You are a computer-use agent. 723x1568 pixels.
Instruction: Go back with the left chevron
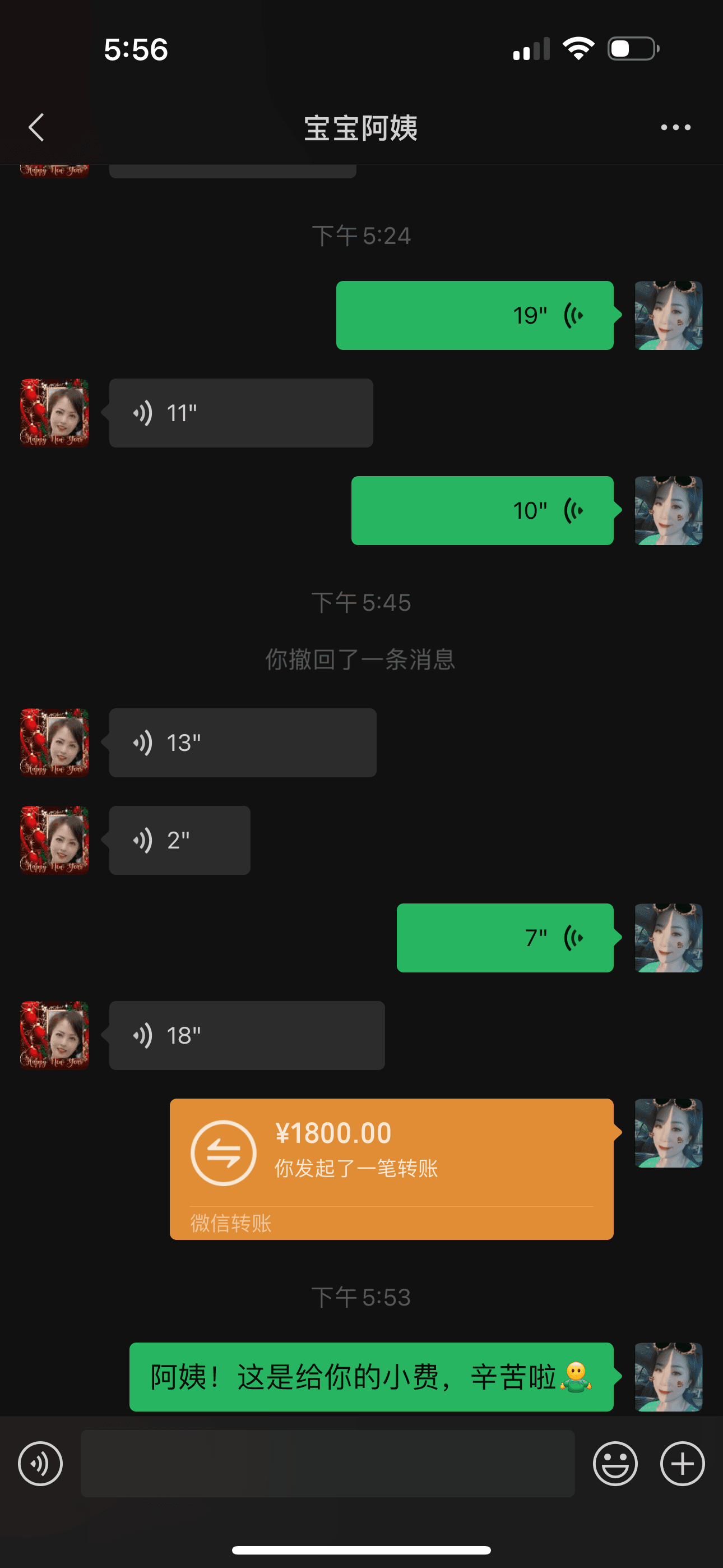click(x=36, y=127)
